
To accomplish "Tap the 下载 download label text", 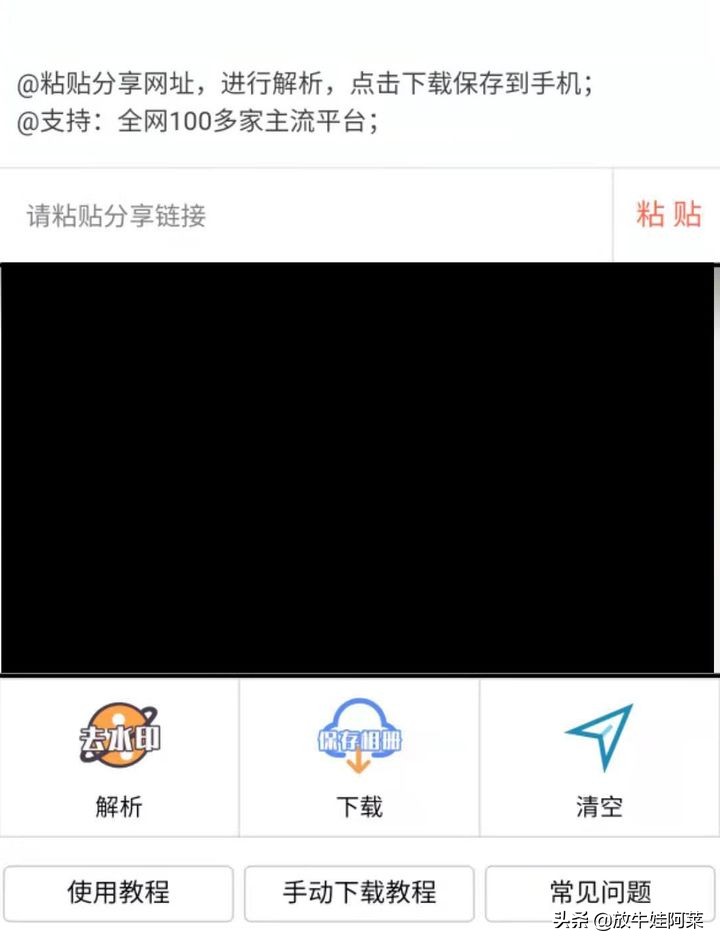I will 359,806.
